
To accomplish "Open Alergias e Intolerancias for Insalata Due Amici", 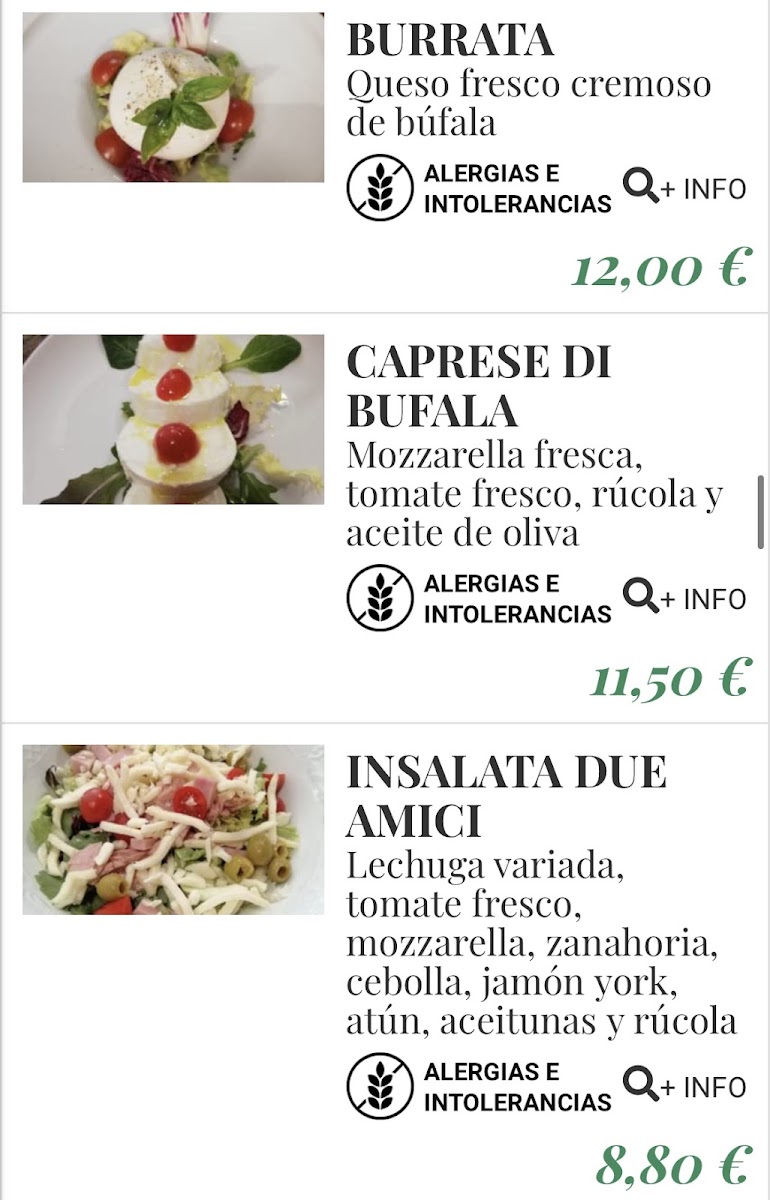I will pos(479,1086).
